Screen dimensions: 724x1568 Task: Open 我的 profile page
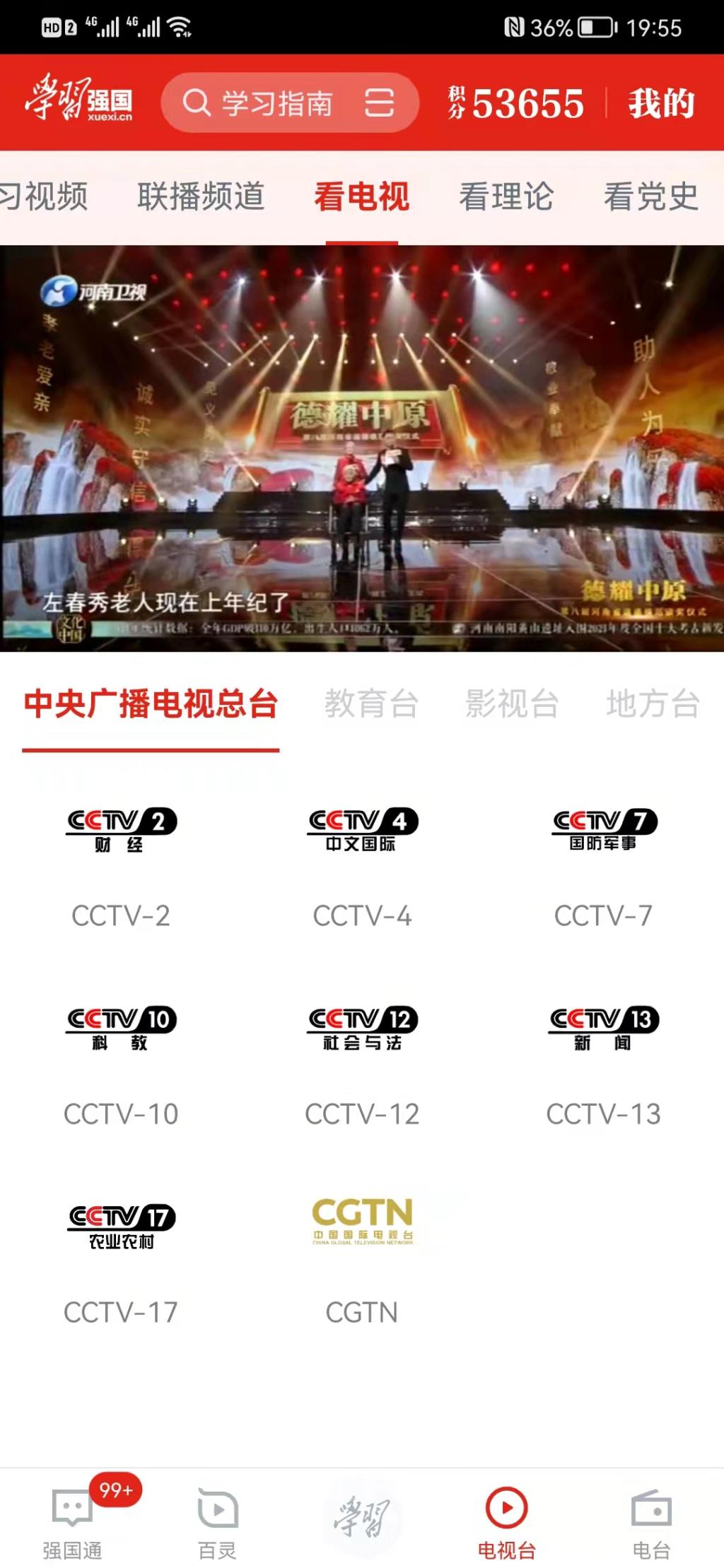[x=661, y=103]
